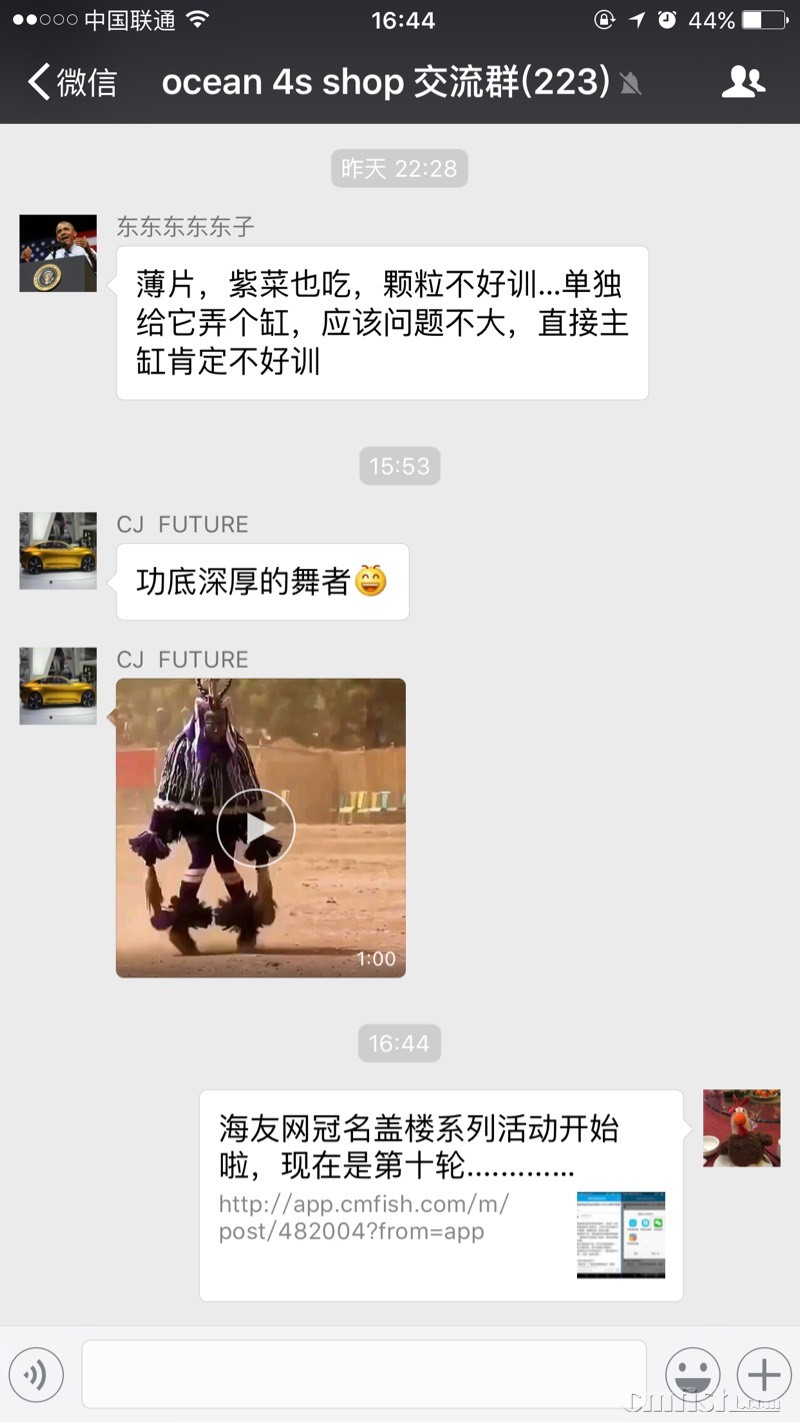
Task: Go back to the 微信 chat list
Action: point(72,82)
